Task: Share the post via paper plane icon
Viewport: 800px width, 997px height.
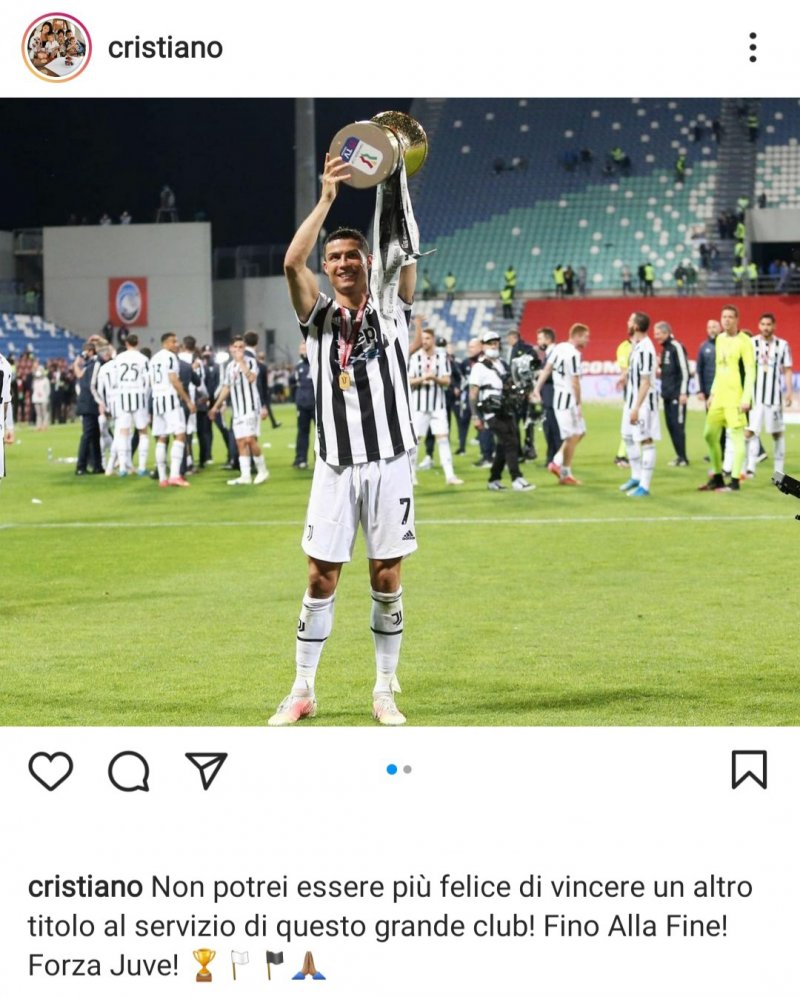Action: coord(206,770)
